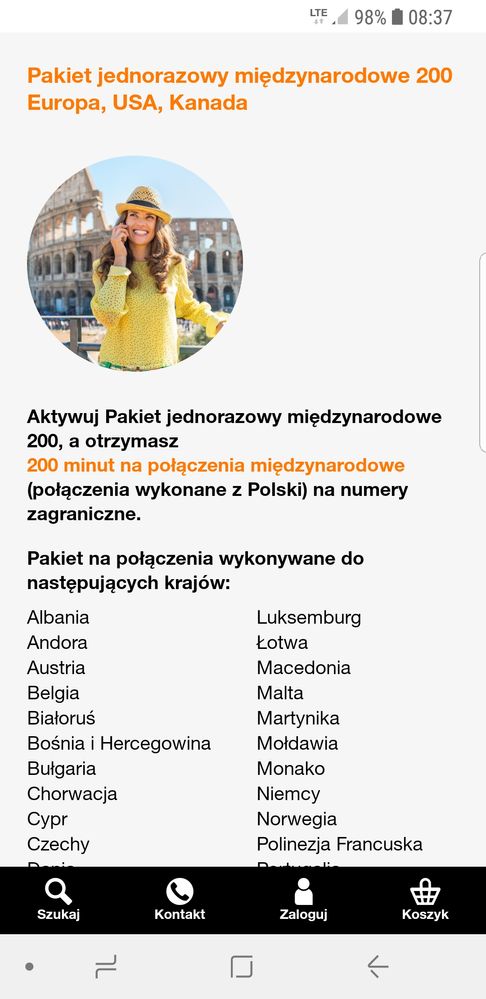Tap the system back button
This screenshot has width=486, height=999.
point(378,967)
